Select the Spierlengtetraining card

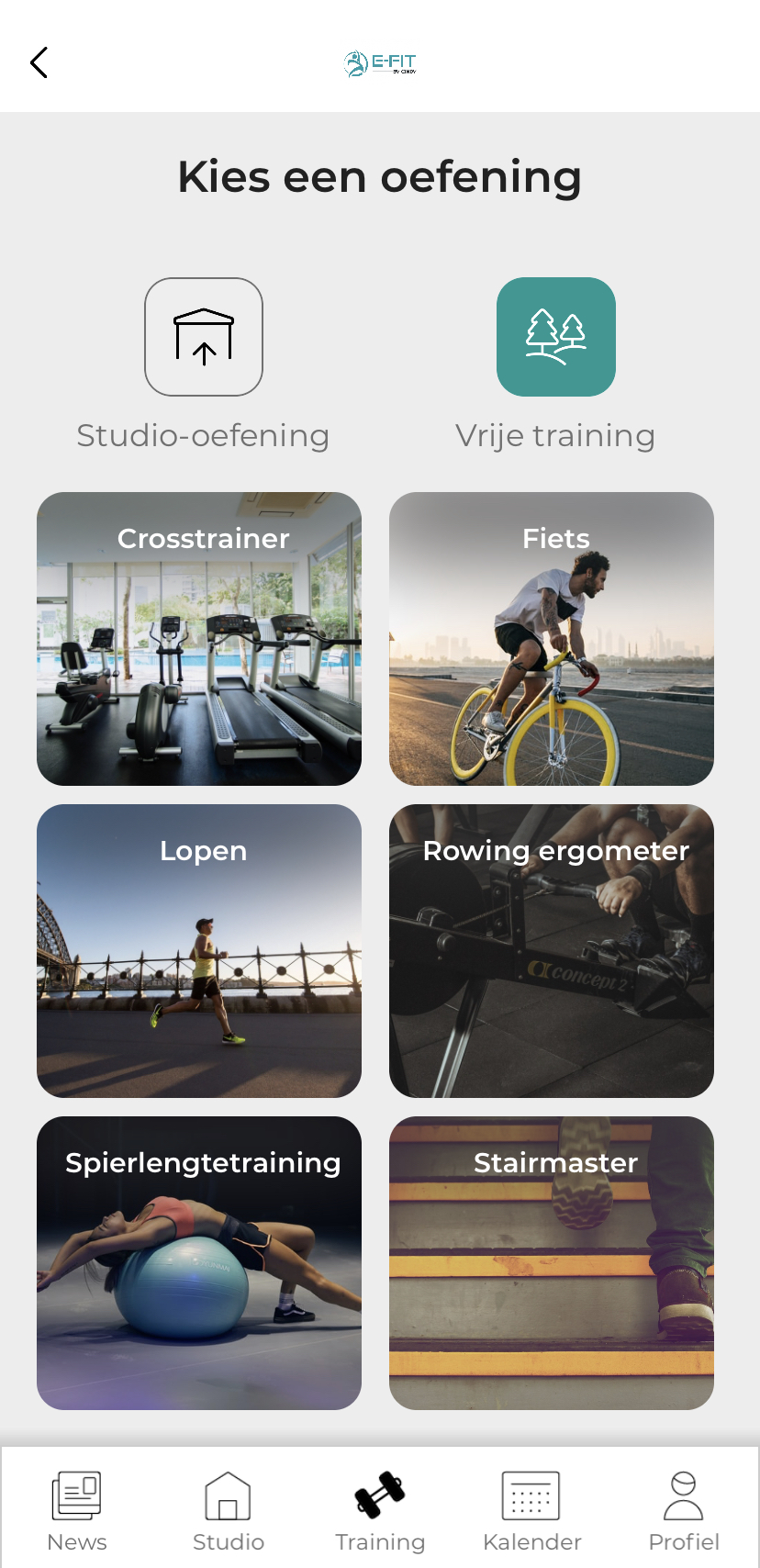[199, 1263]
